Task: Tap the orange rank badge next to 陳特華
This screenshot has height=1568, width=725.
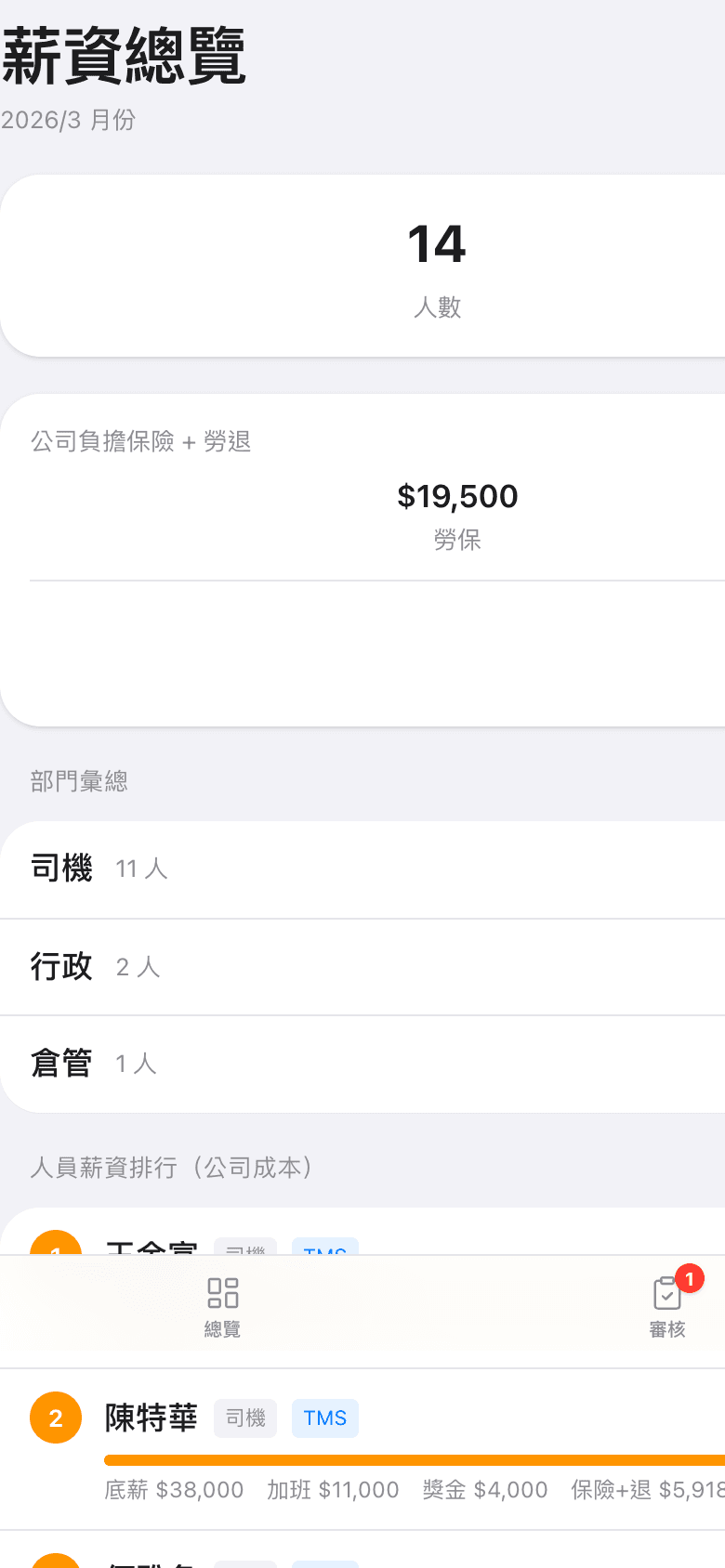Action: pos(56,1418)
